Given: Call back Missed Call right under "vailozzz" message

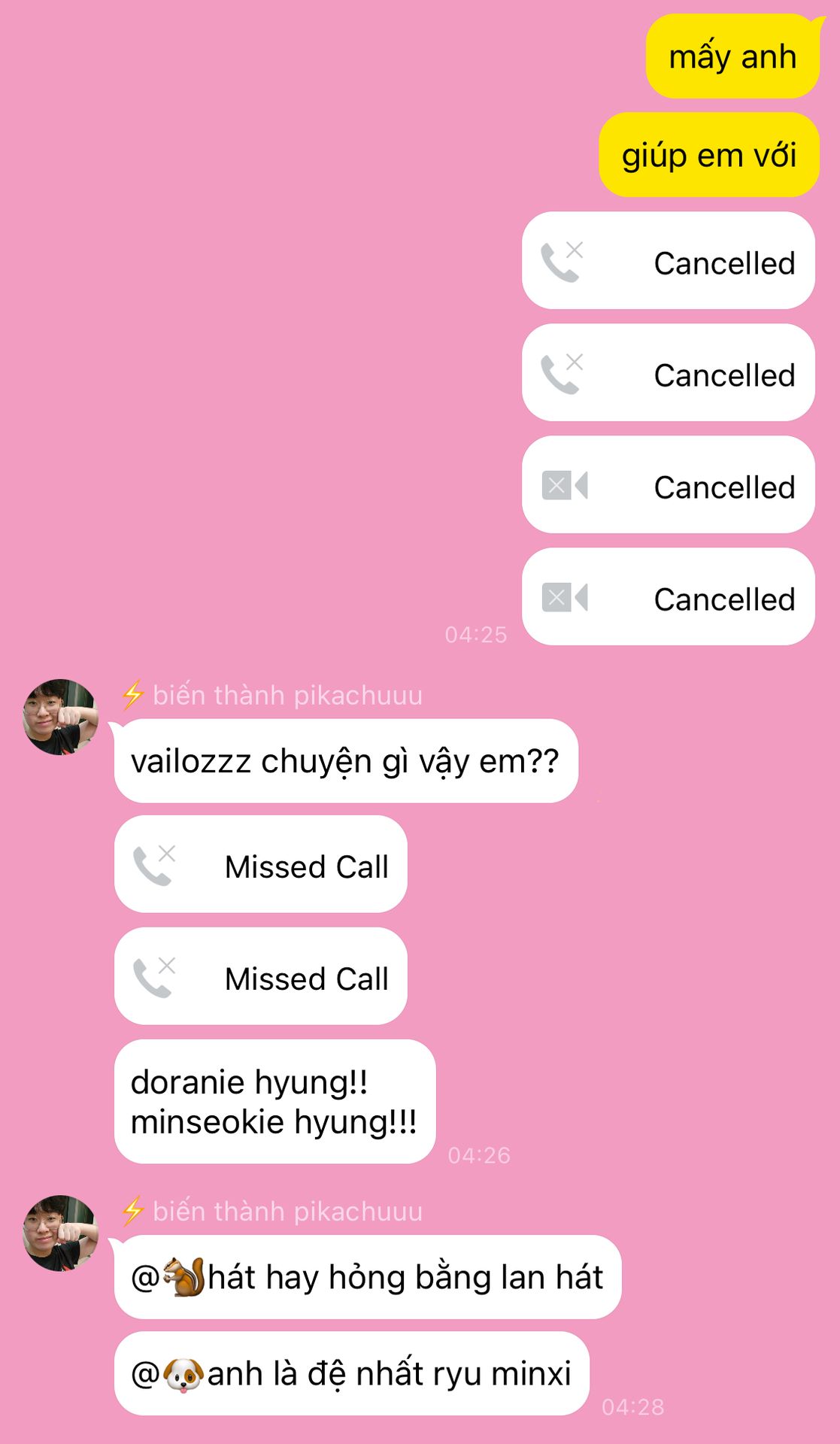Looking at the screenshot, I should (x=260, y=865).
